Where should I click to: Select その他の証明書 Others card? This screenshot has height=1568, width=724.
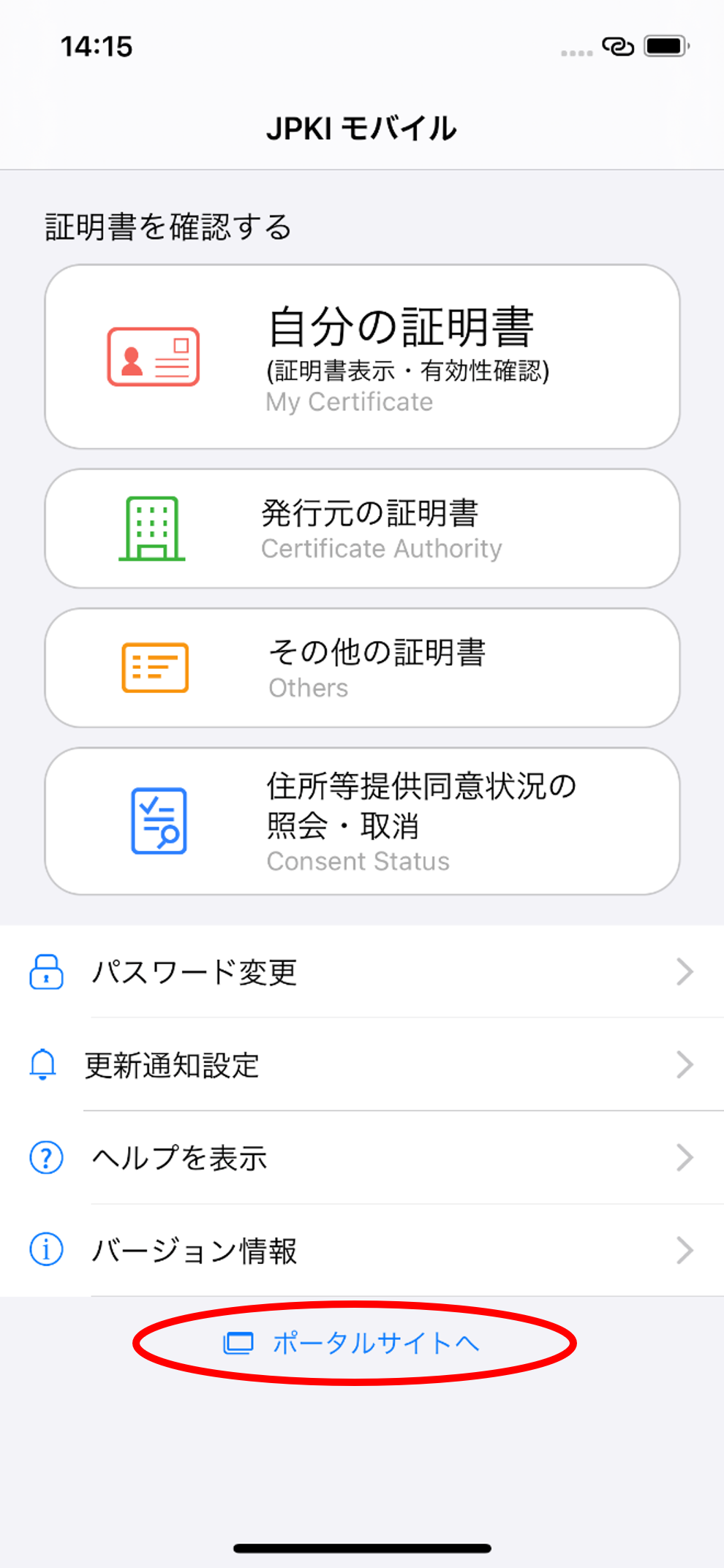pos(362,667)
